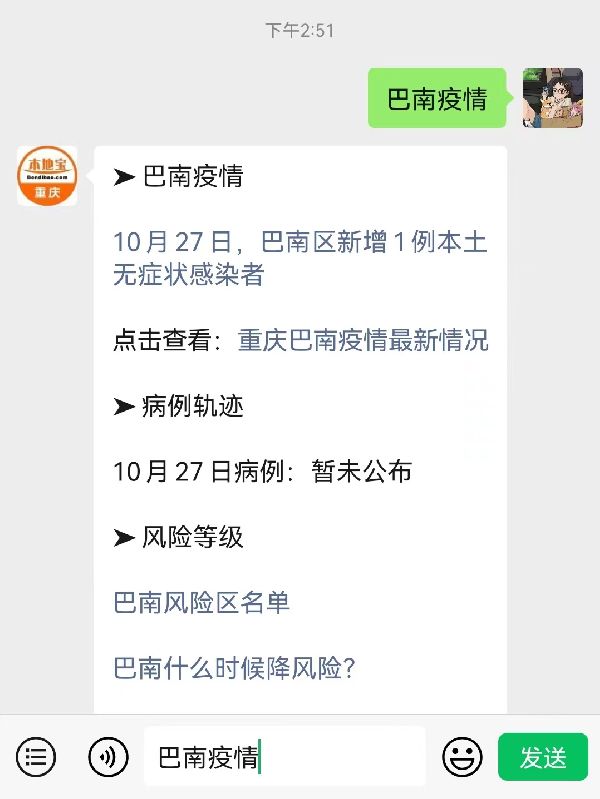
Task: Focus the message text field
Action: coord(285,757)
